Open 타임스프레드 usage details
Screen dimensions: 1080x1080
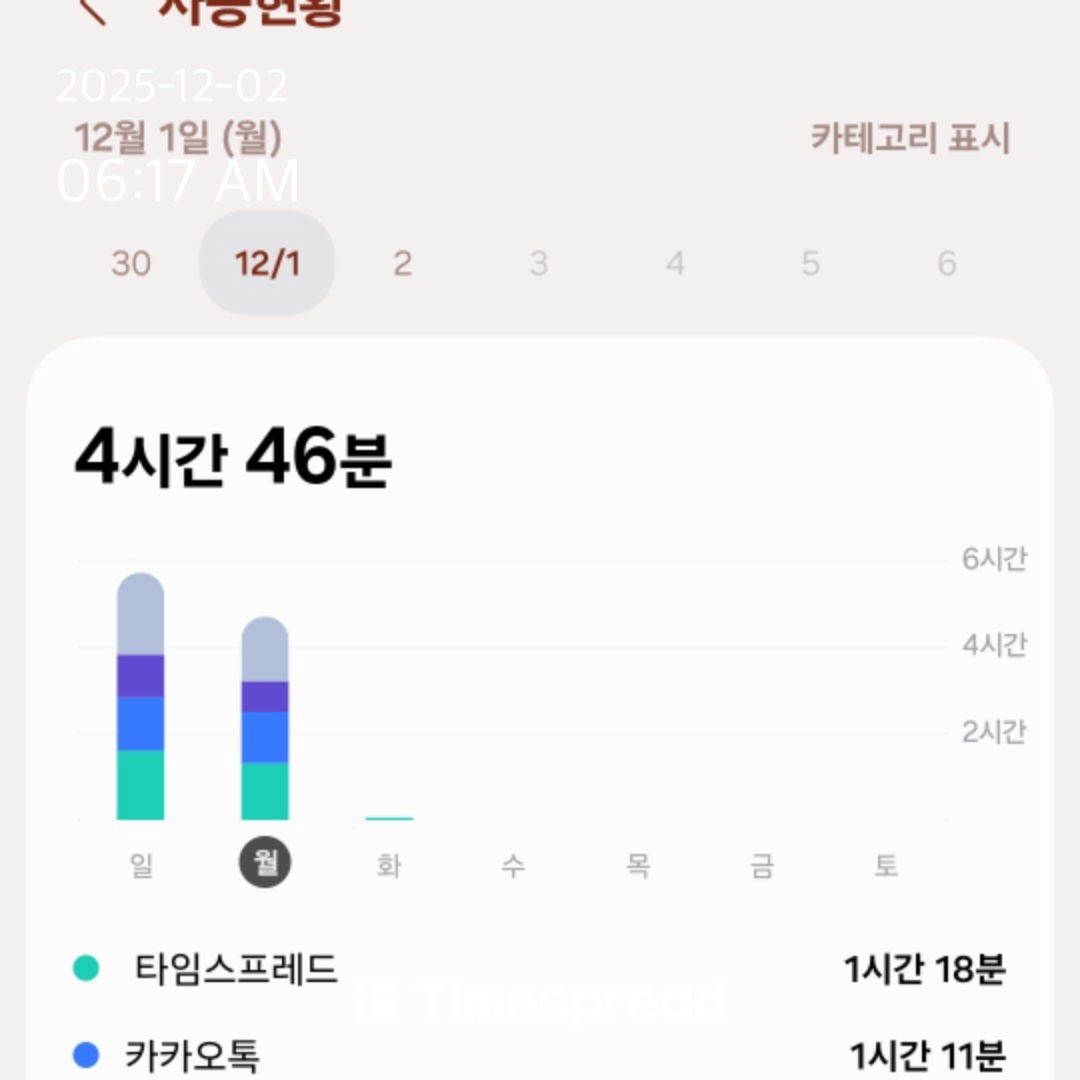coord(540,968)
